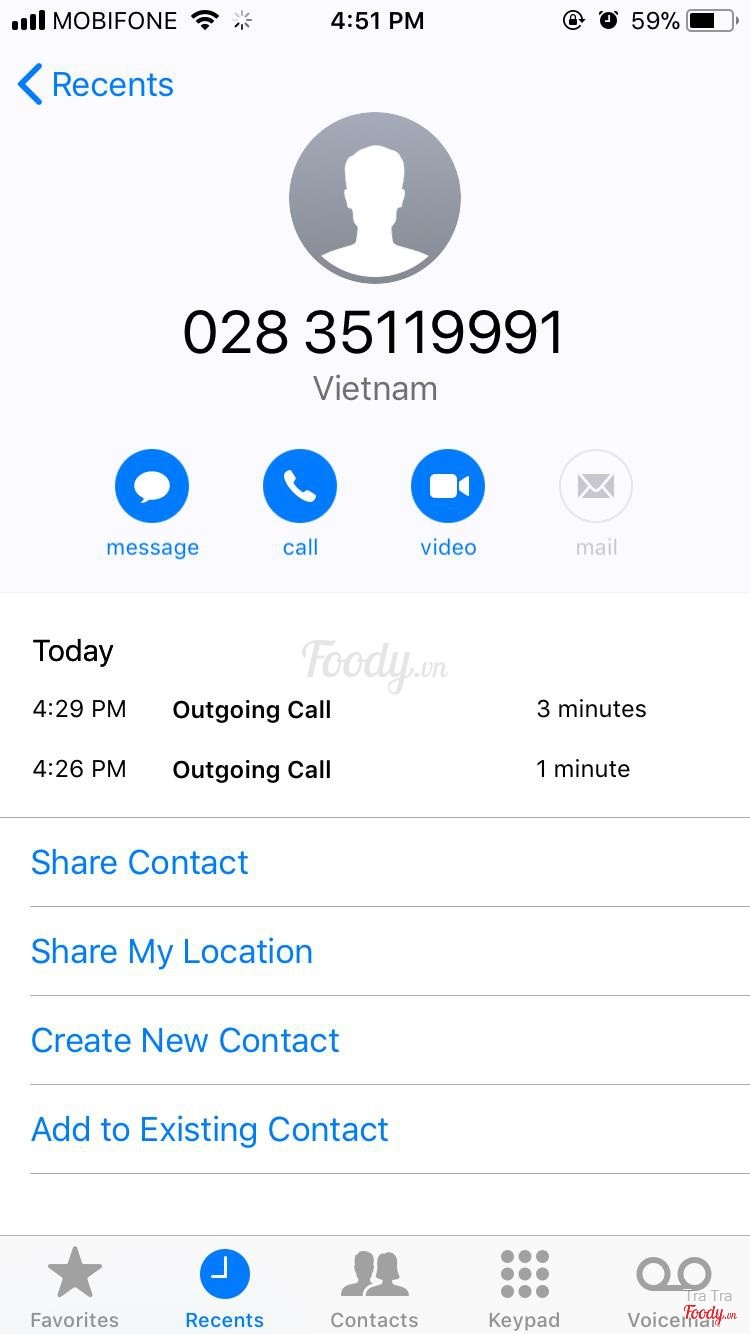Go to the Voicemail tab
Image resolution: width=750 pixels, height=1334 pixels.
[x=673, y=1287]
